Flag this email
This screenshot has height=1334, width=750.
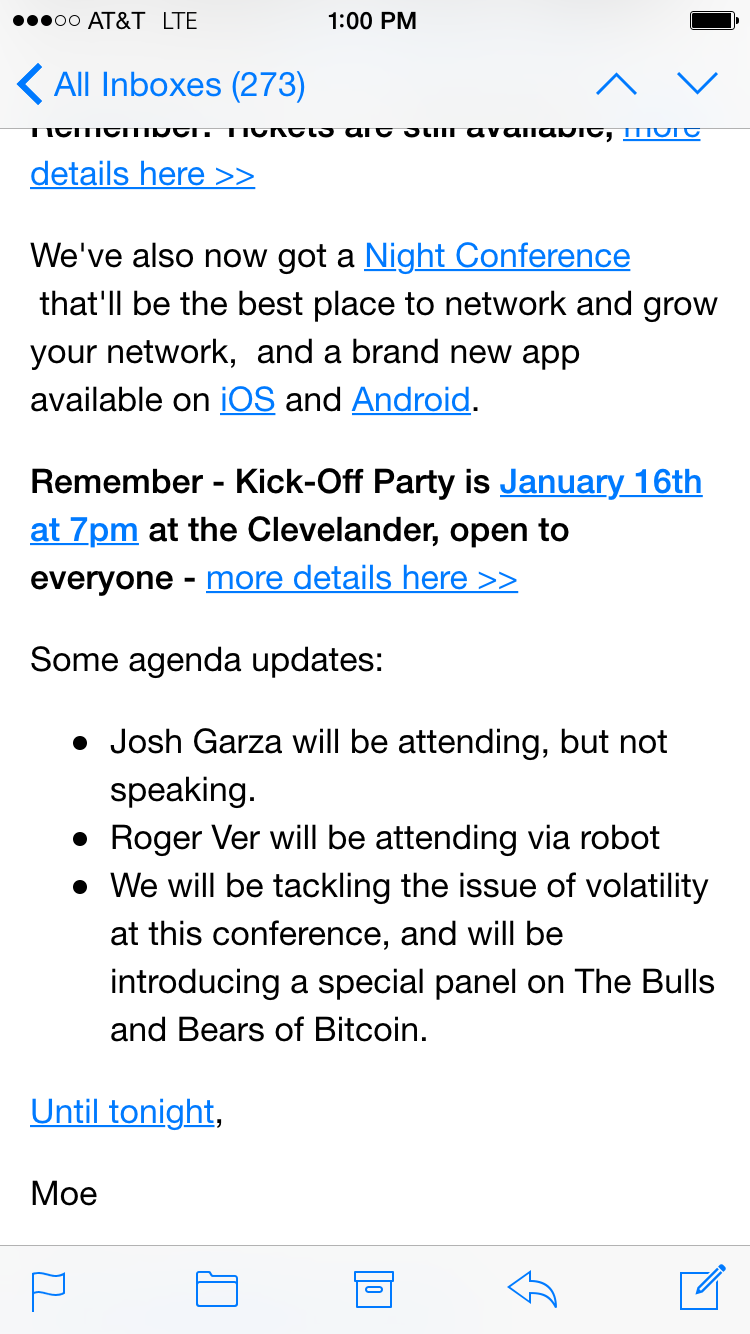pos(48,1289)
